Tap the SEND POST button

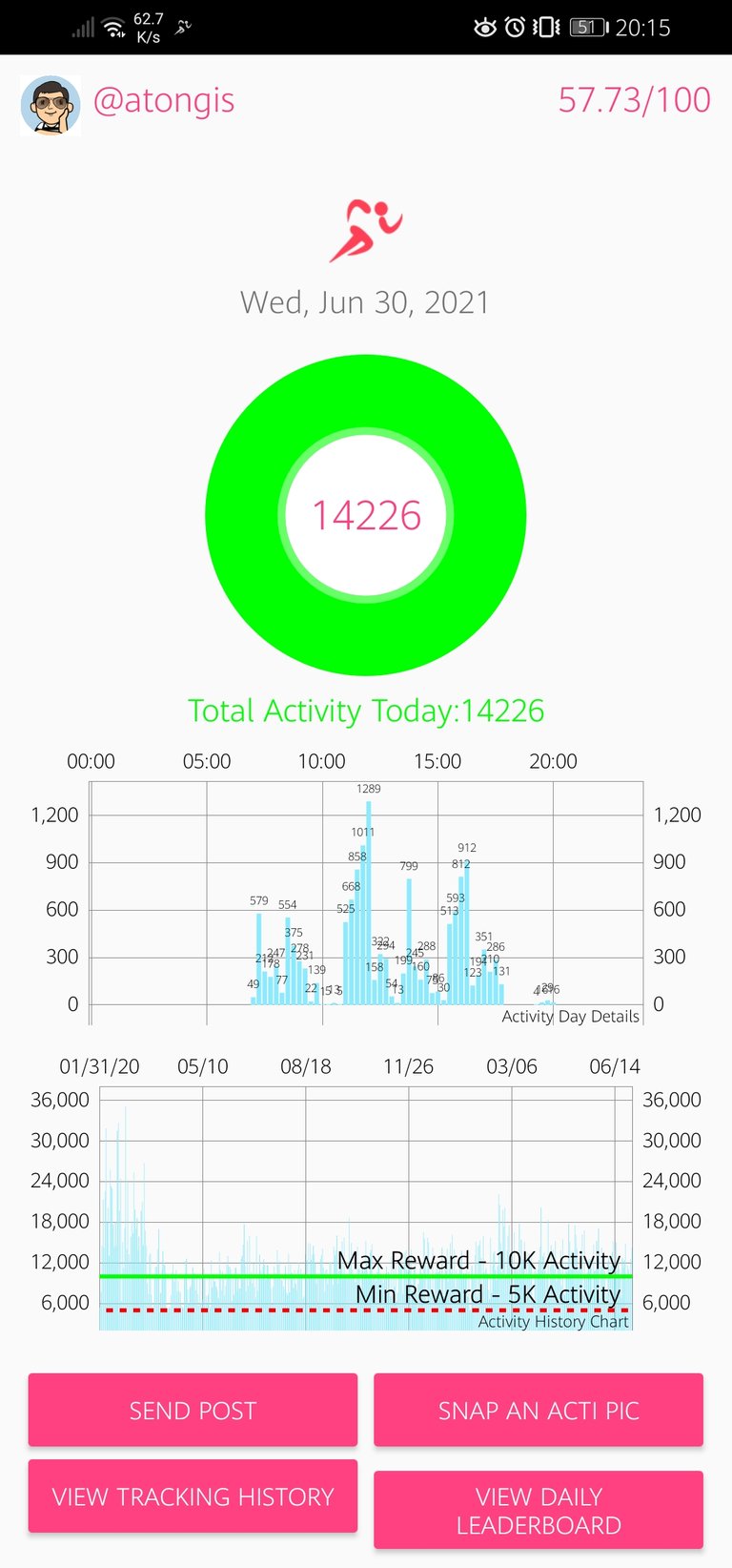click(x=193, y=1410)
